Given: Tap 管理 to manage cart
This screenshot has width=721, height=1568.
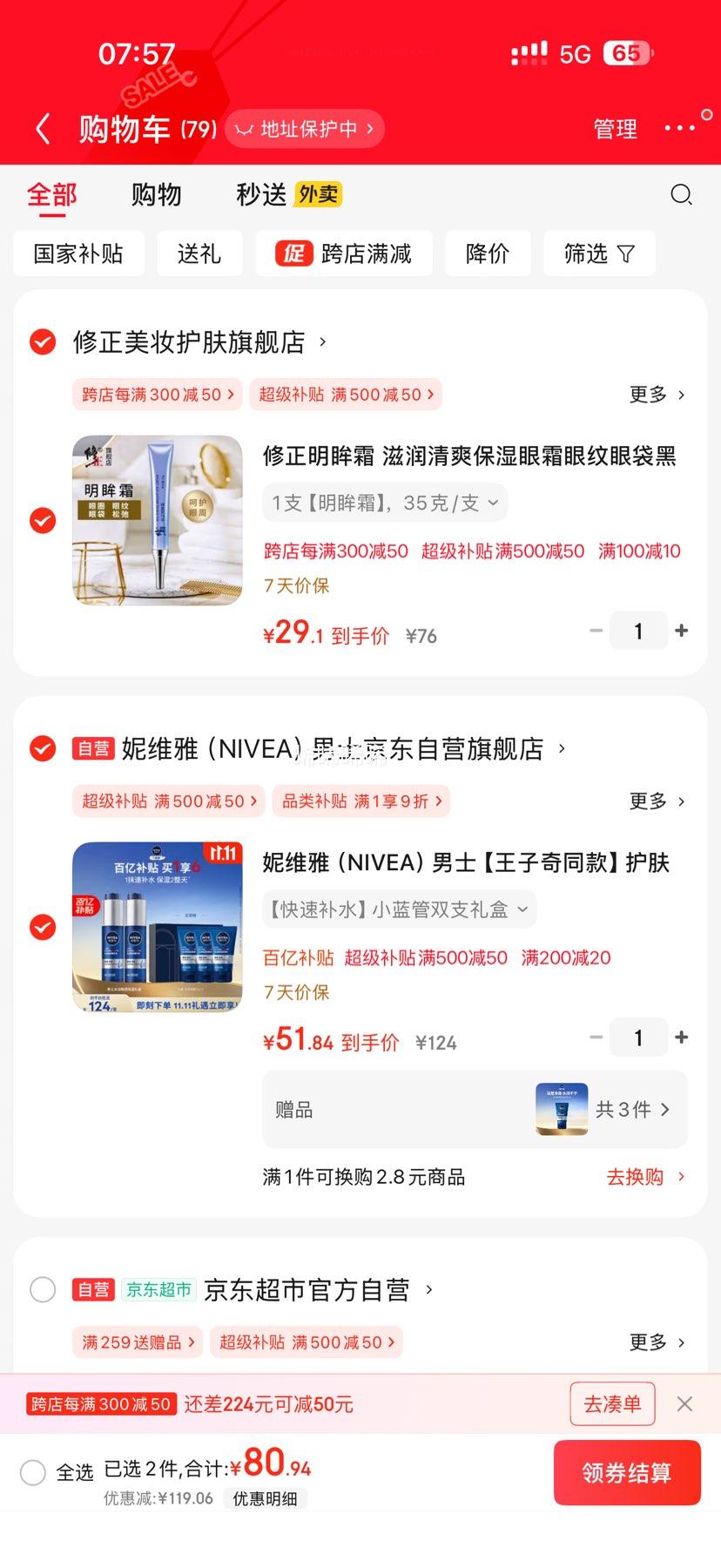Looking at the screenshot, I should click(x=616, y=130).
